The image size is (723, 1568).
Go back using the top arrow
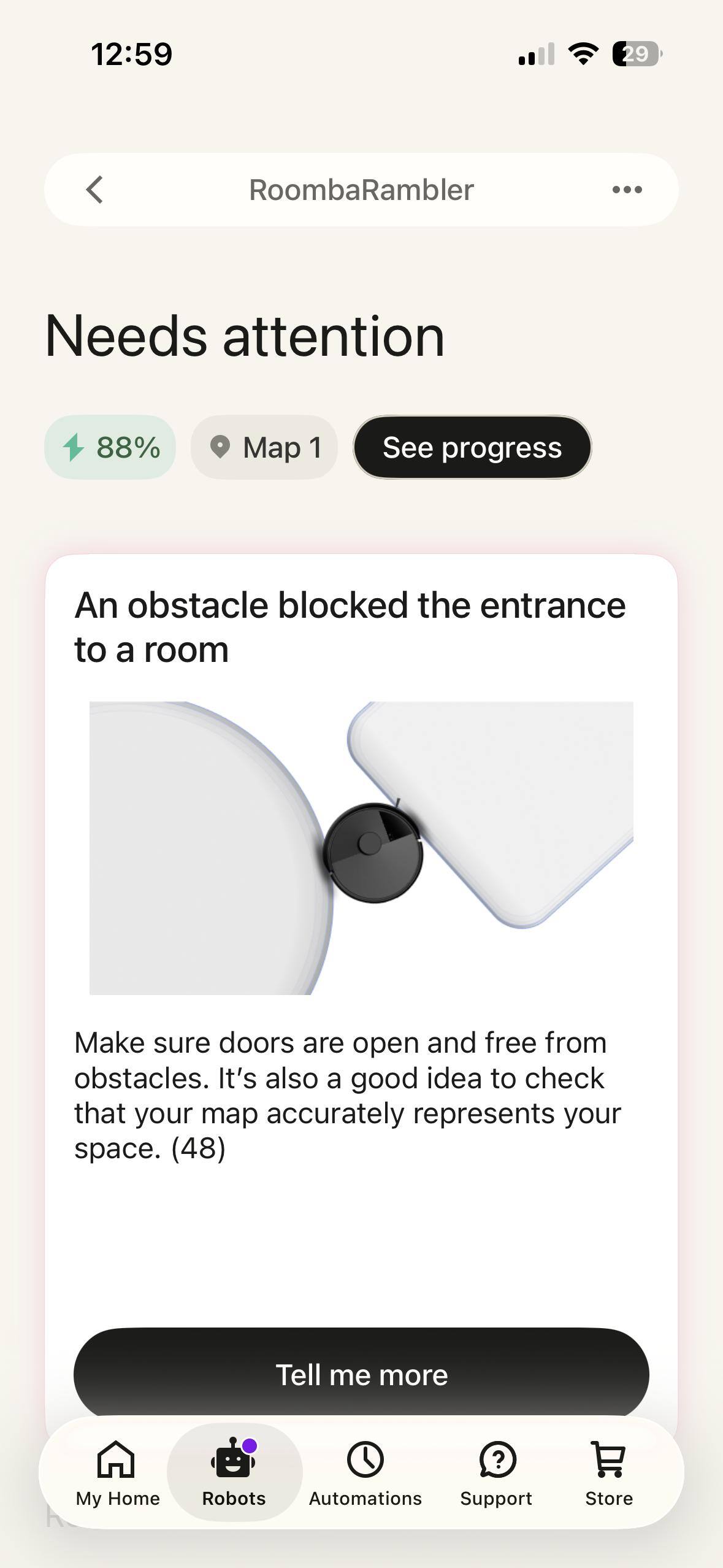coord(95,190)
